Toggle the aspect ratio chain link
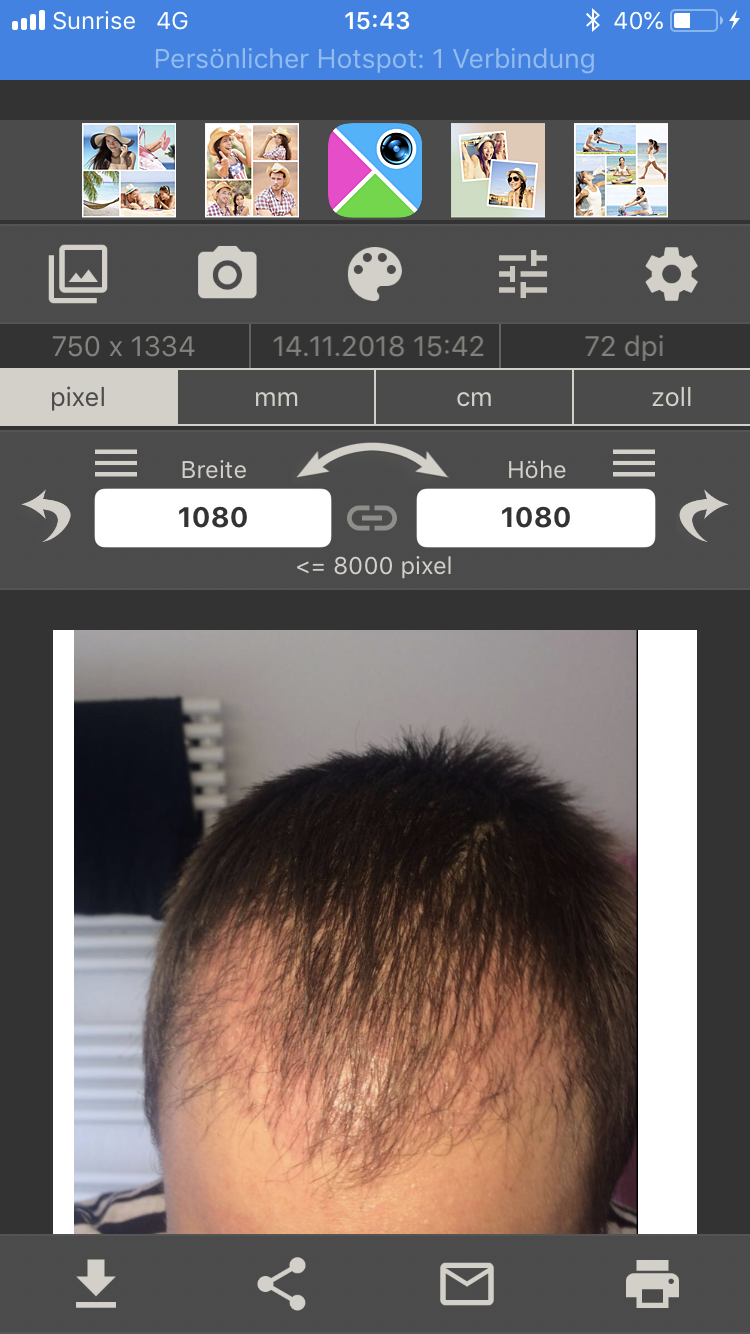Screen dimensions: 750x1334 [x=372, y=518]
